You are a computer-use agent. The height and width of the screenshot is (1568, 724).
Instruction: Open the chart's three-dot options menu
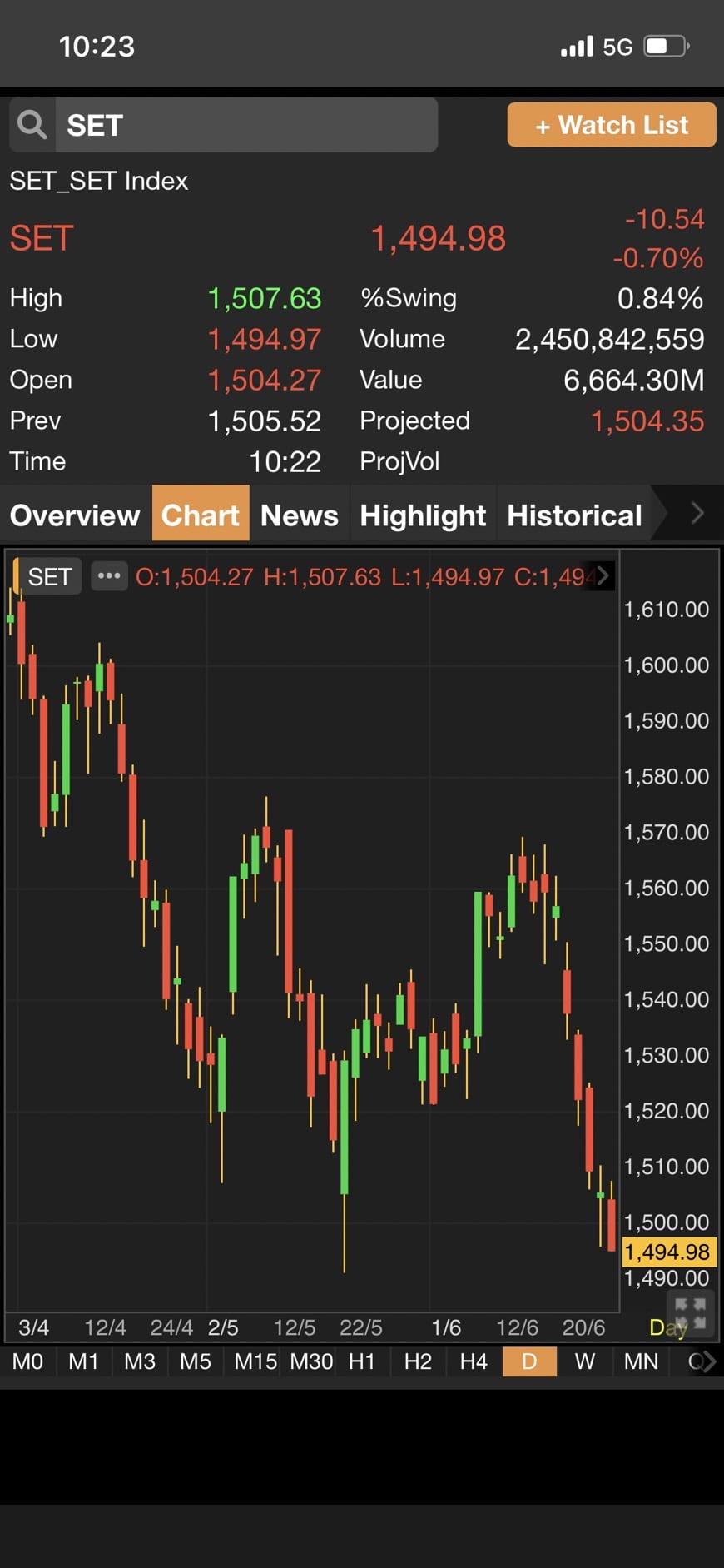click(x=109, y=575)
